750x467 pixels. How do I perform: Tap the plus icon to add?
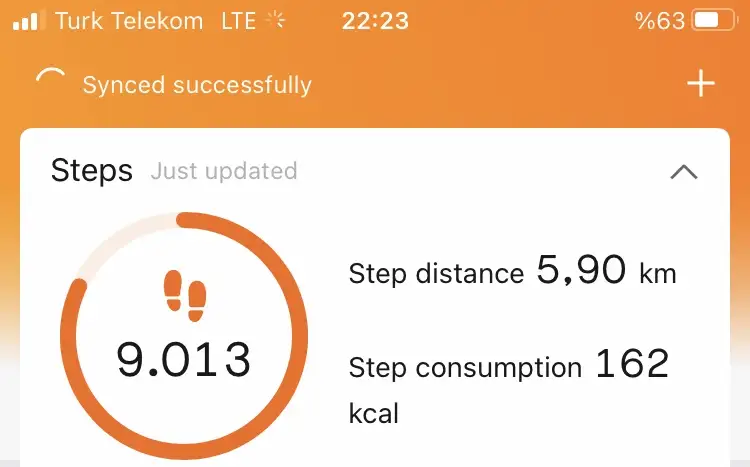coord(701,84)
